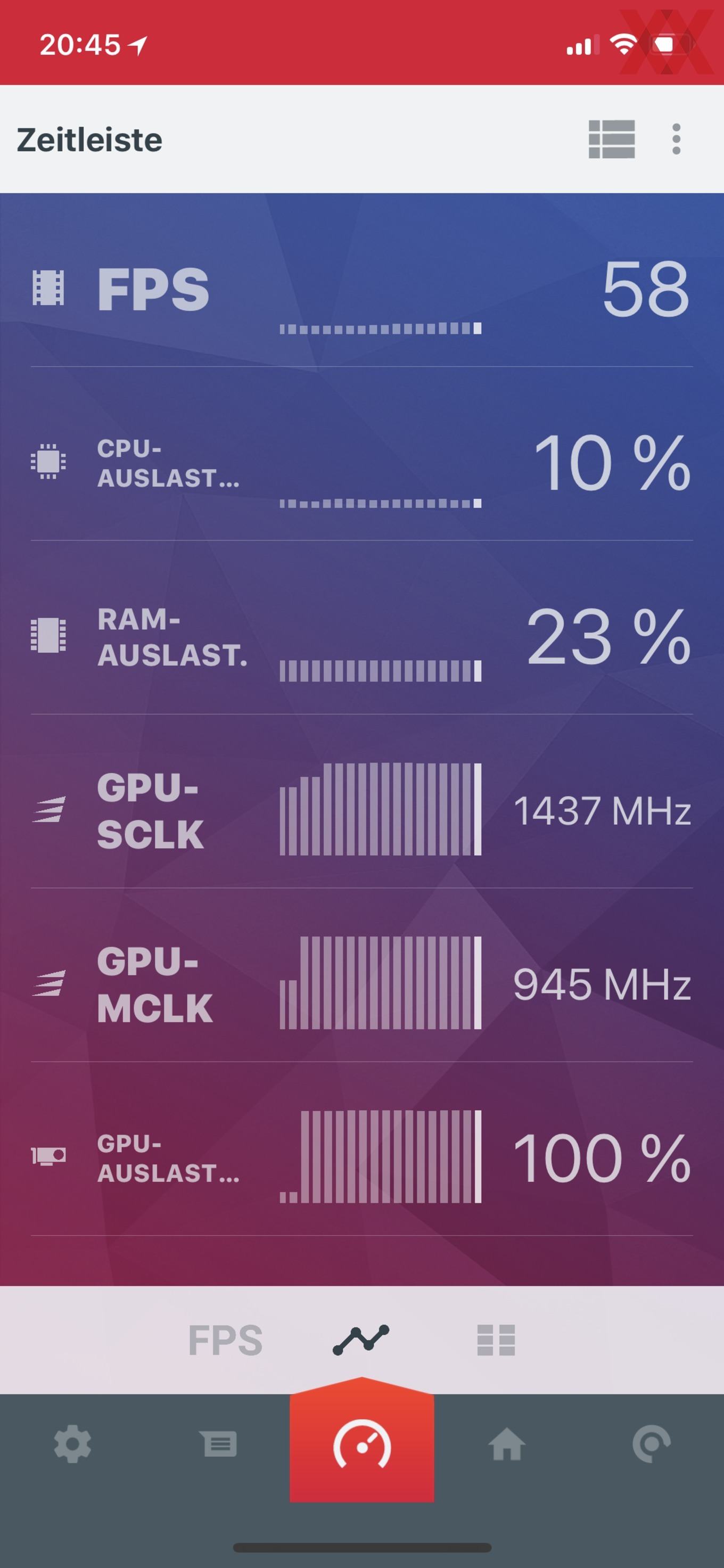This screenshot has width=724, height=1568.
Task: Switch to the grid tiles sub-tab
Action: click(x=496, y=1340)
